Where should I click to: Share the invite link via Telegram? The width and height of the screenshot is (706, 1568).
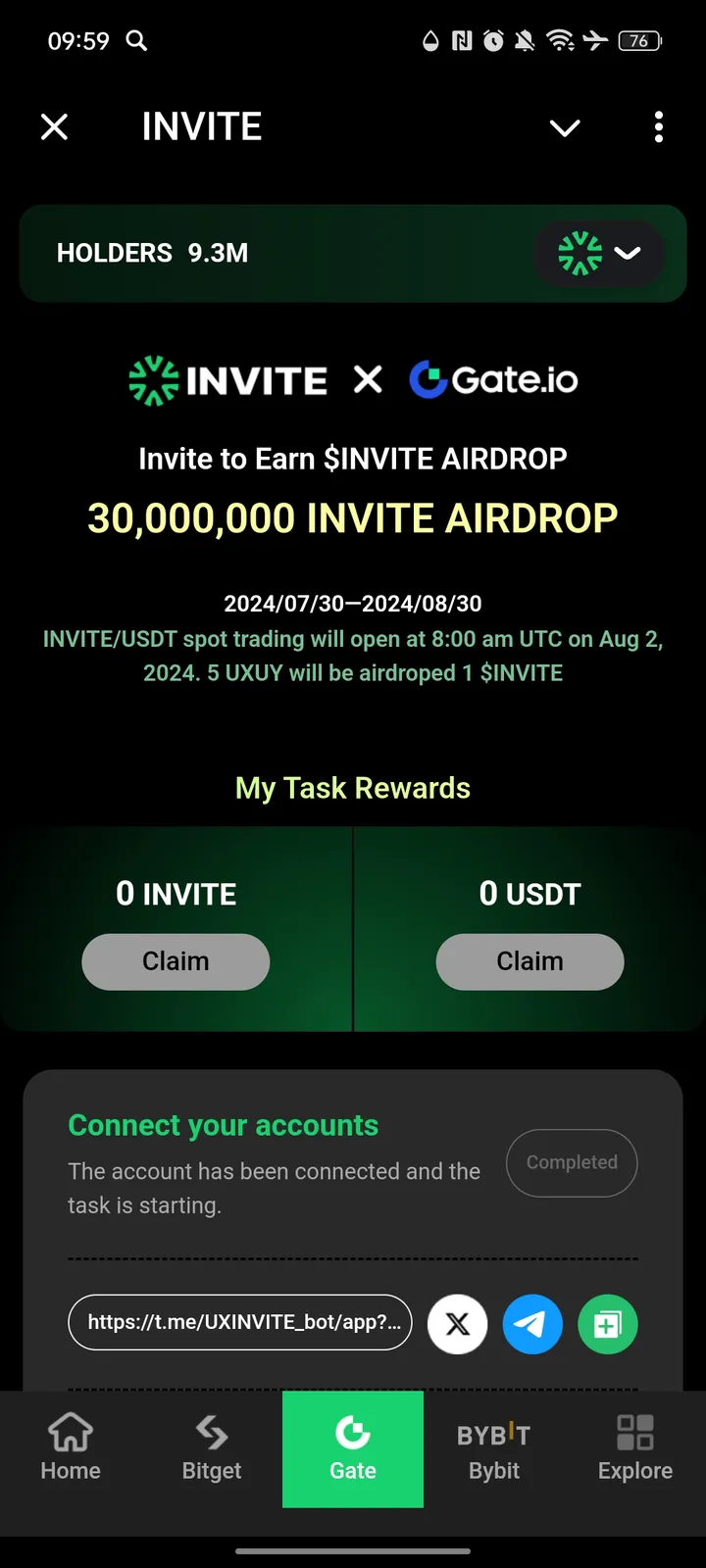coord(532,1324)
